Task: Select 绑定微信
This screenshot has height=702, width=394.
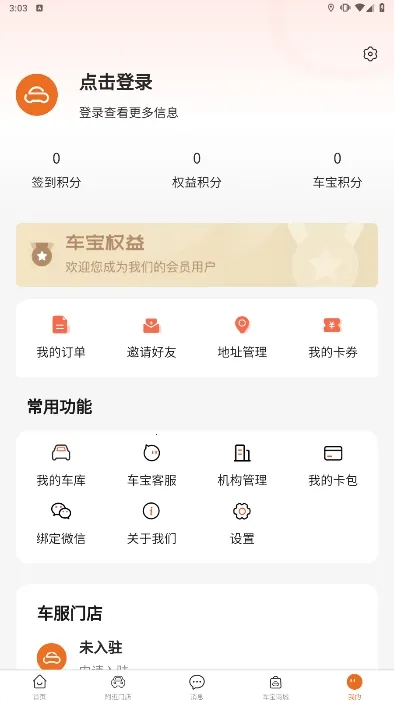Action: [61, 524]
